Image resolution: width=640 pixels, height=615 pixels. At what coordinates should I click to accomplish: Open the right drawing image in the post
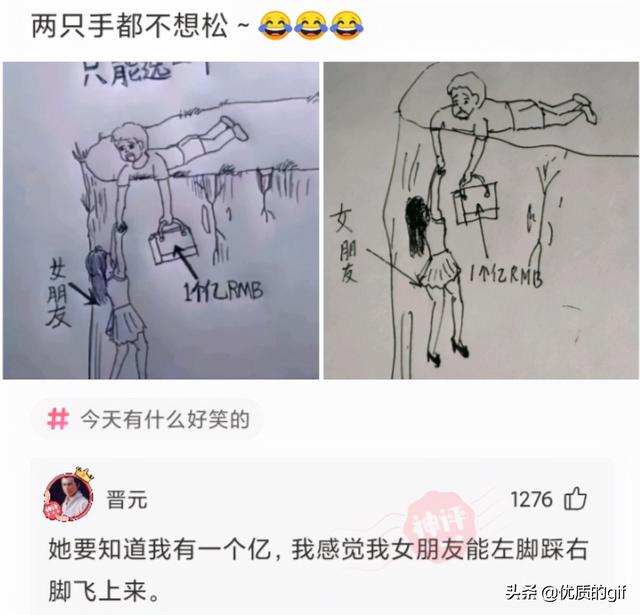480,220
